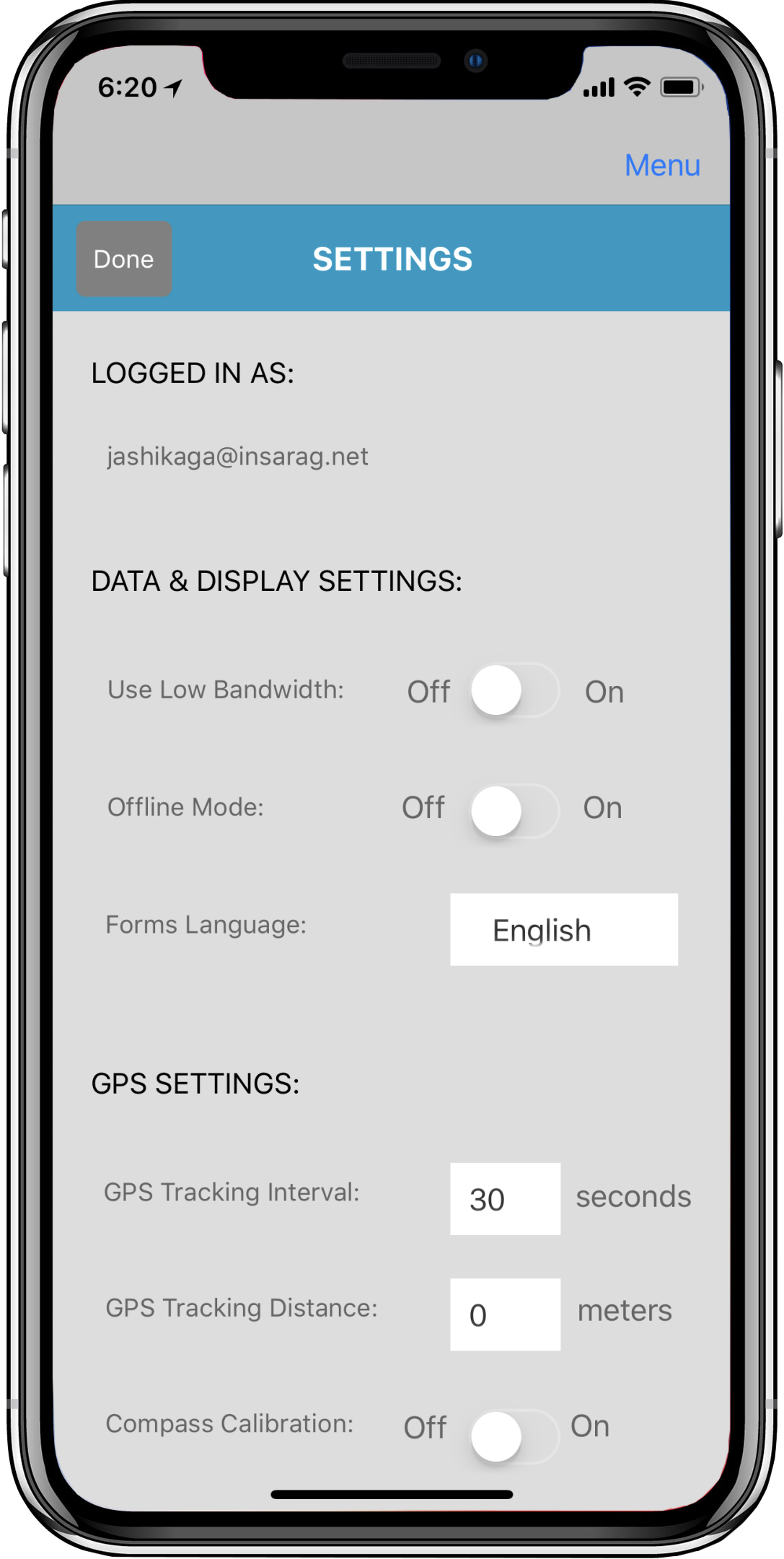Image resolution: width=784 pixels, height=1559 pixels.
Task: Tap Done to close settings
Action: pos(124,259)
